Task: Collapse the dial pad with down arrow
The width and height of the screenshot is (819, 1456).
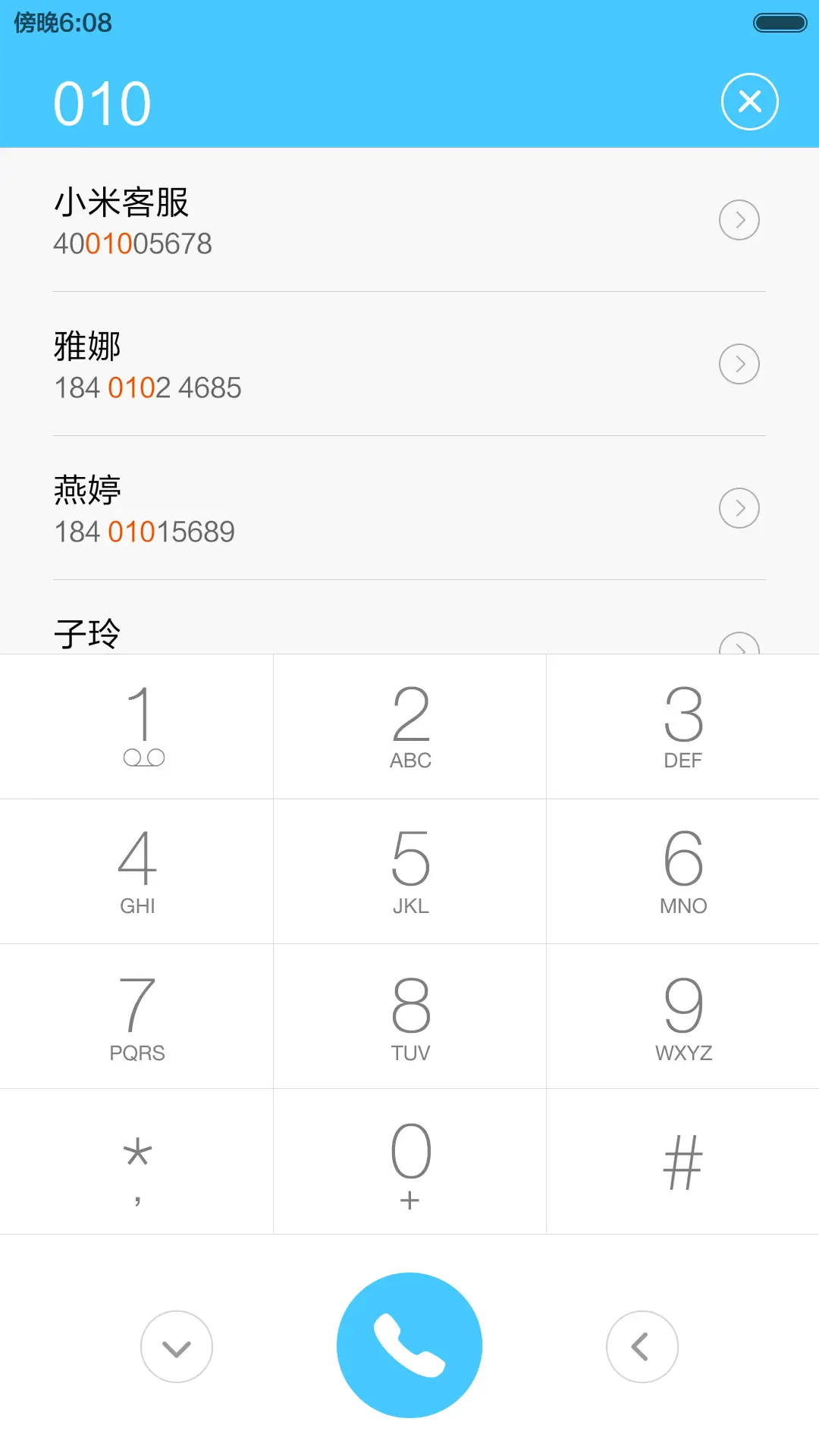Action: point(177,1346)
